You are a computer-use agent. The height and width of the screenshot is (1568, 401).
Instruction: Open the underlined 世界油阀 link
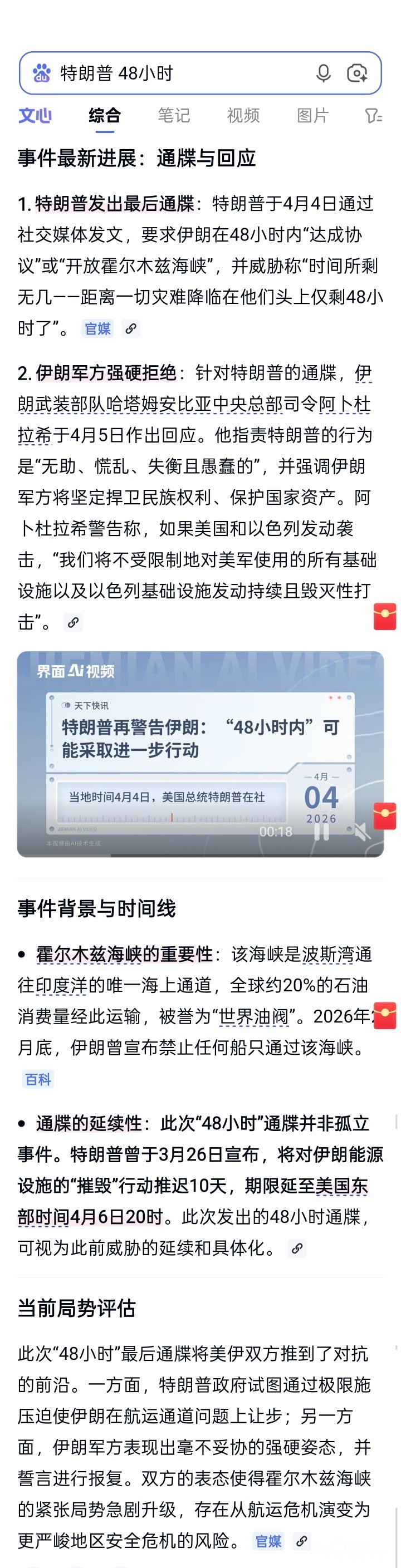[x=253, y=1016]
